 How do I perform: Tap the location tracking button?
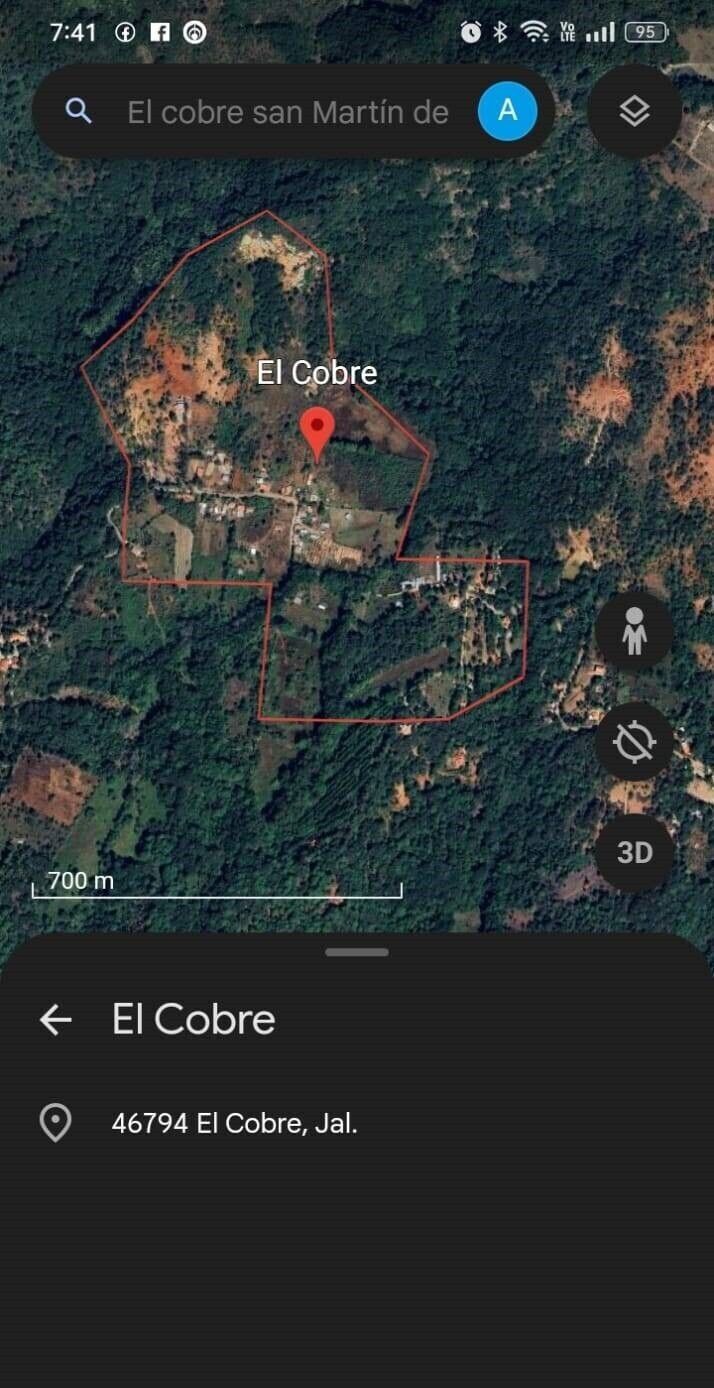tap(634, 742)
